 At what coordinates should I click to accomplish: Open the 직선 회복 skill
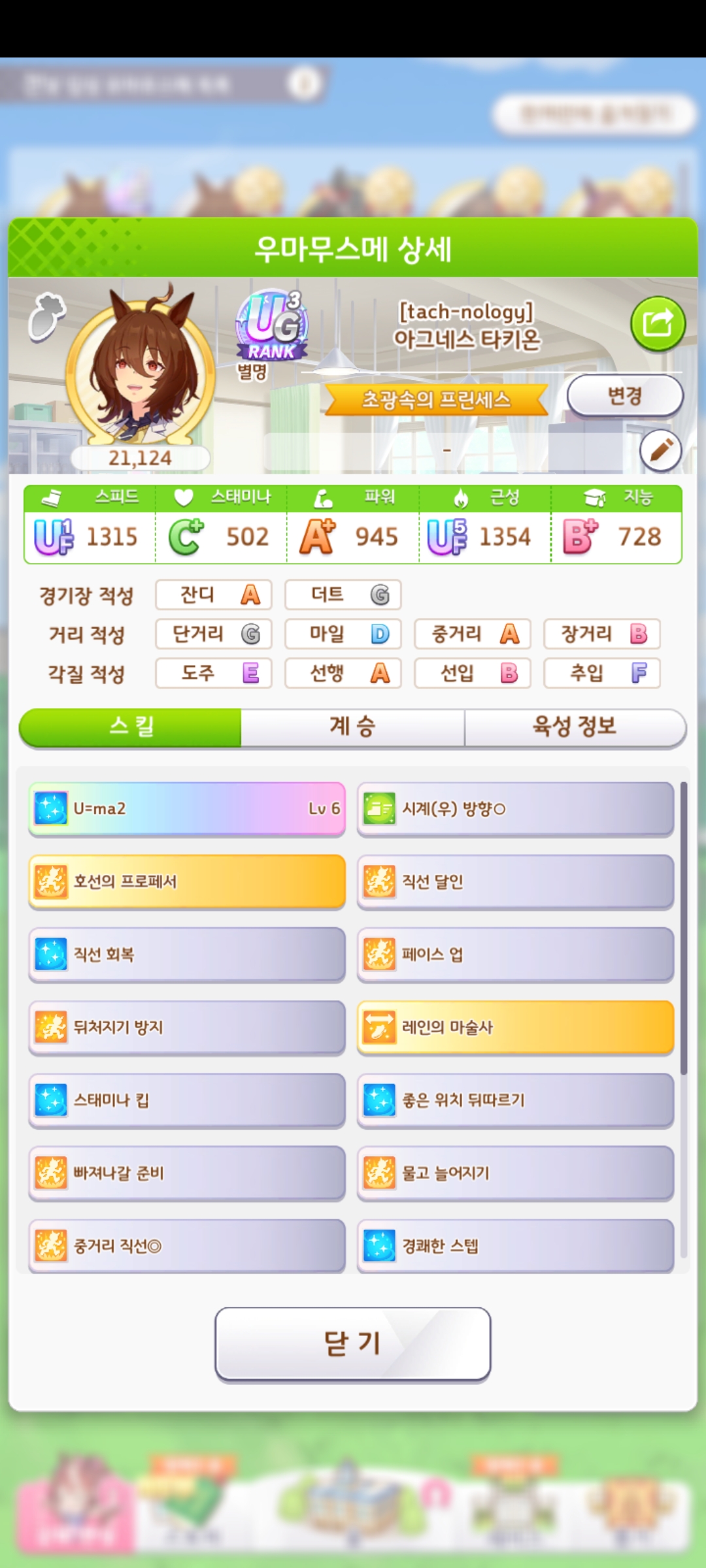pyautogui.click(x=187, y=955)
